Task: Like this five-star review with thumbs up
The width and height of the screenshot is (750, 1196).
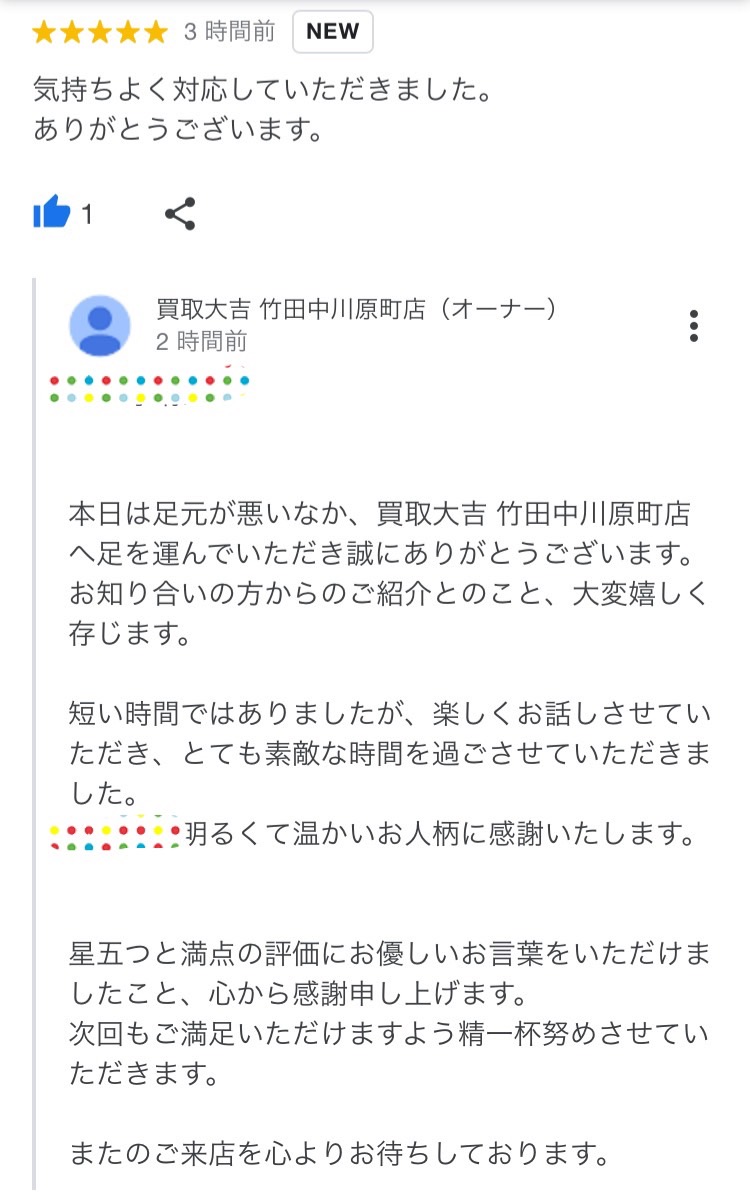Action: click(x=52, y=213)
